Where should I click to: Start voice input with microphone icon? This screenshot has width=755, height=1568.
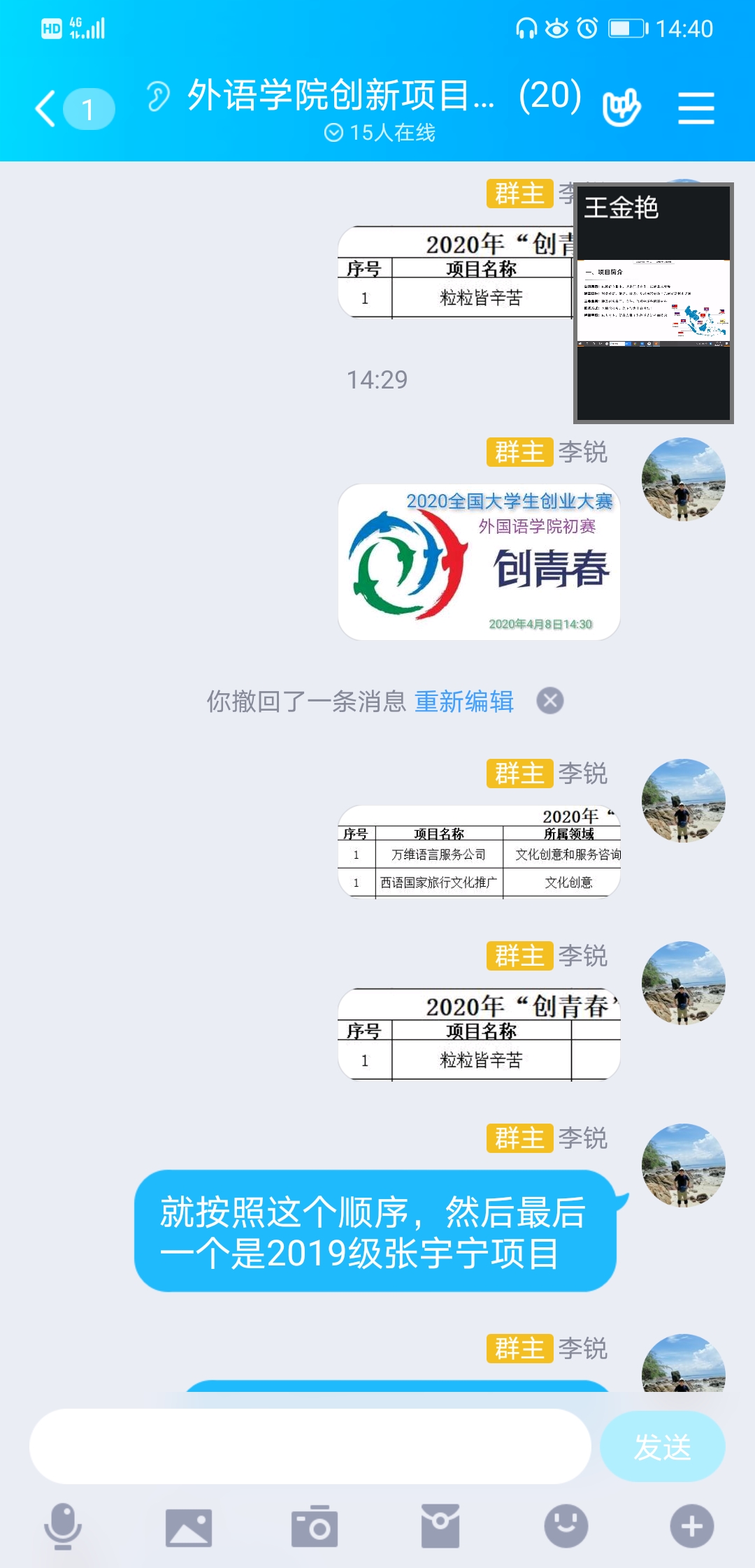click(63, 1526)
